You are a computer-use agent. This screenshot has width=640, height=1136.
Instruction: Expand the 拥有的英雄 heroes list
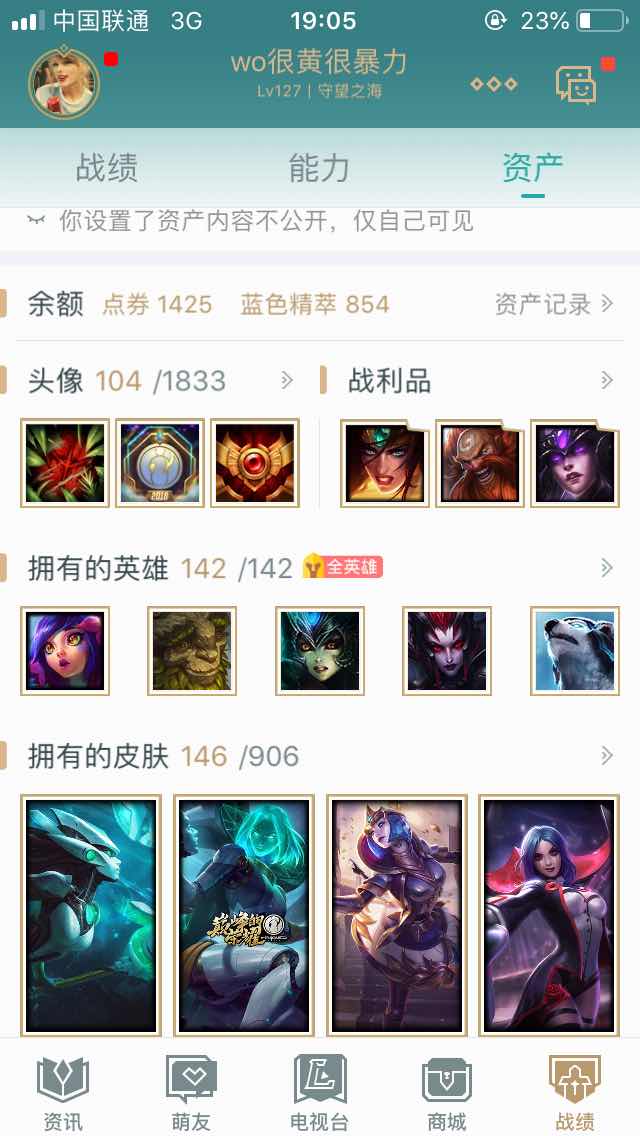(606, 568)
